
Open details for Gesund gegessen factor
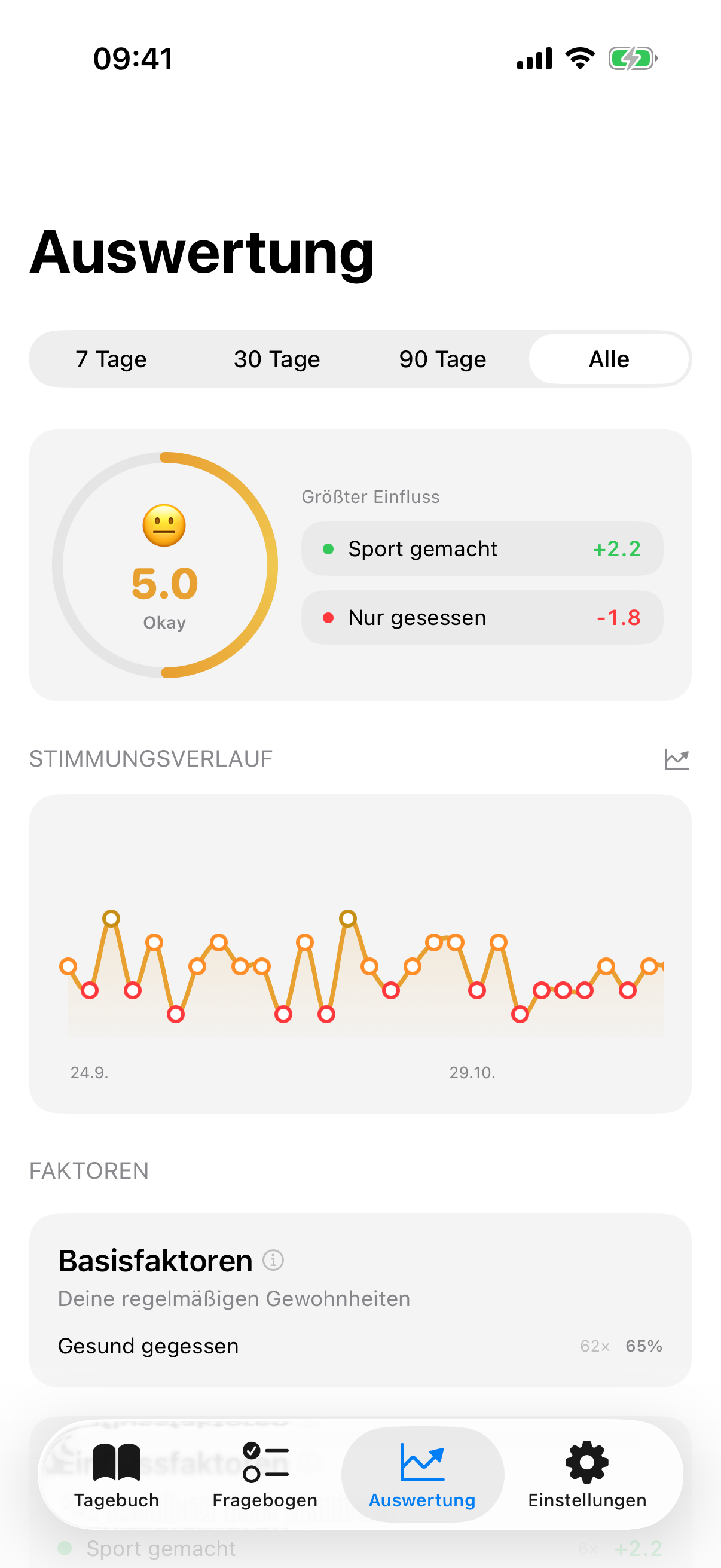point(148,1346)
